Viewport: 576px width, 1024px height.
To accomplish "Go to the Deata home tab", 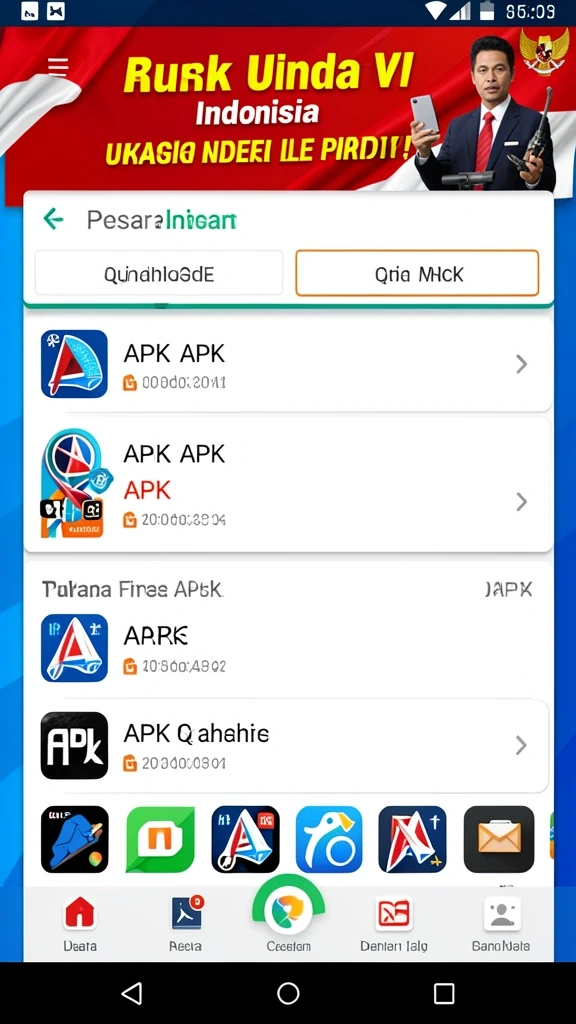I will (x=80, y=923).
